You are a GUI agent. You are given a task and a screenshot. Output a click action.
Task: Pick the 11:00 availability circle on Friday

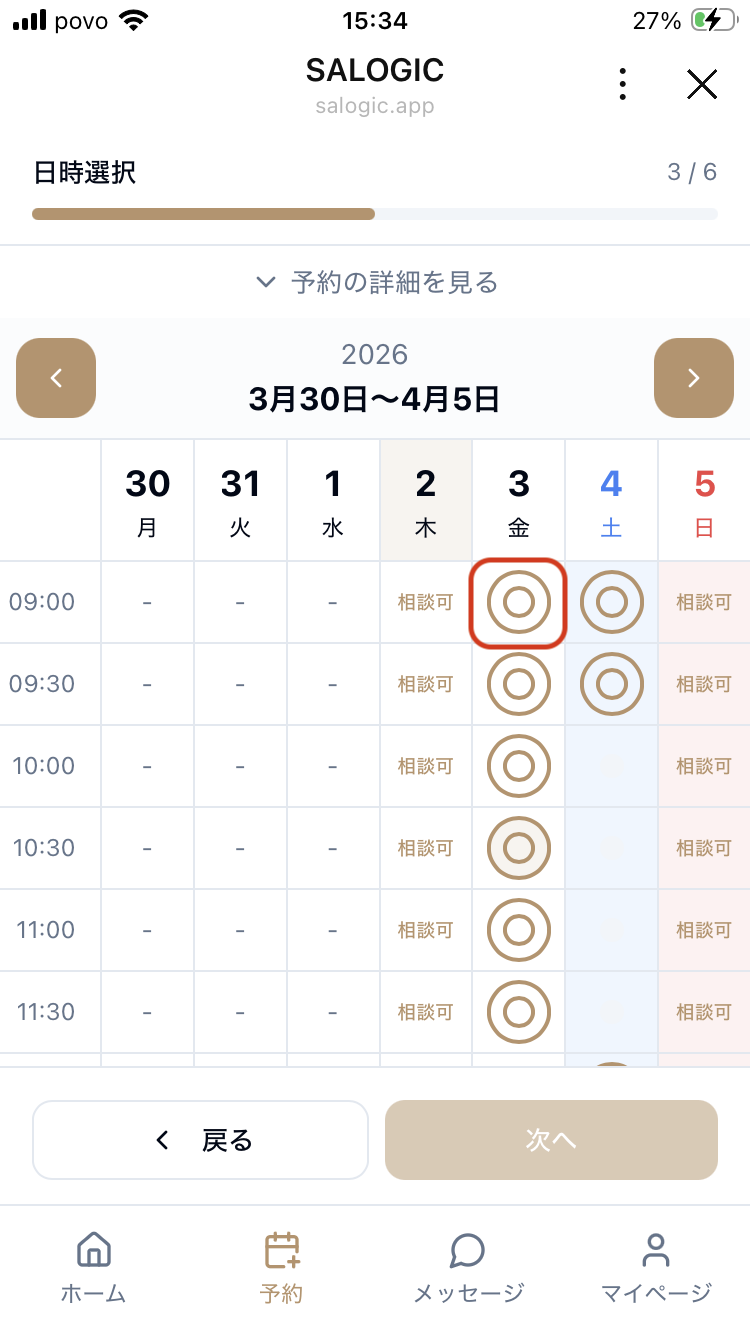click(x=517, y=930)
